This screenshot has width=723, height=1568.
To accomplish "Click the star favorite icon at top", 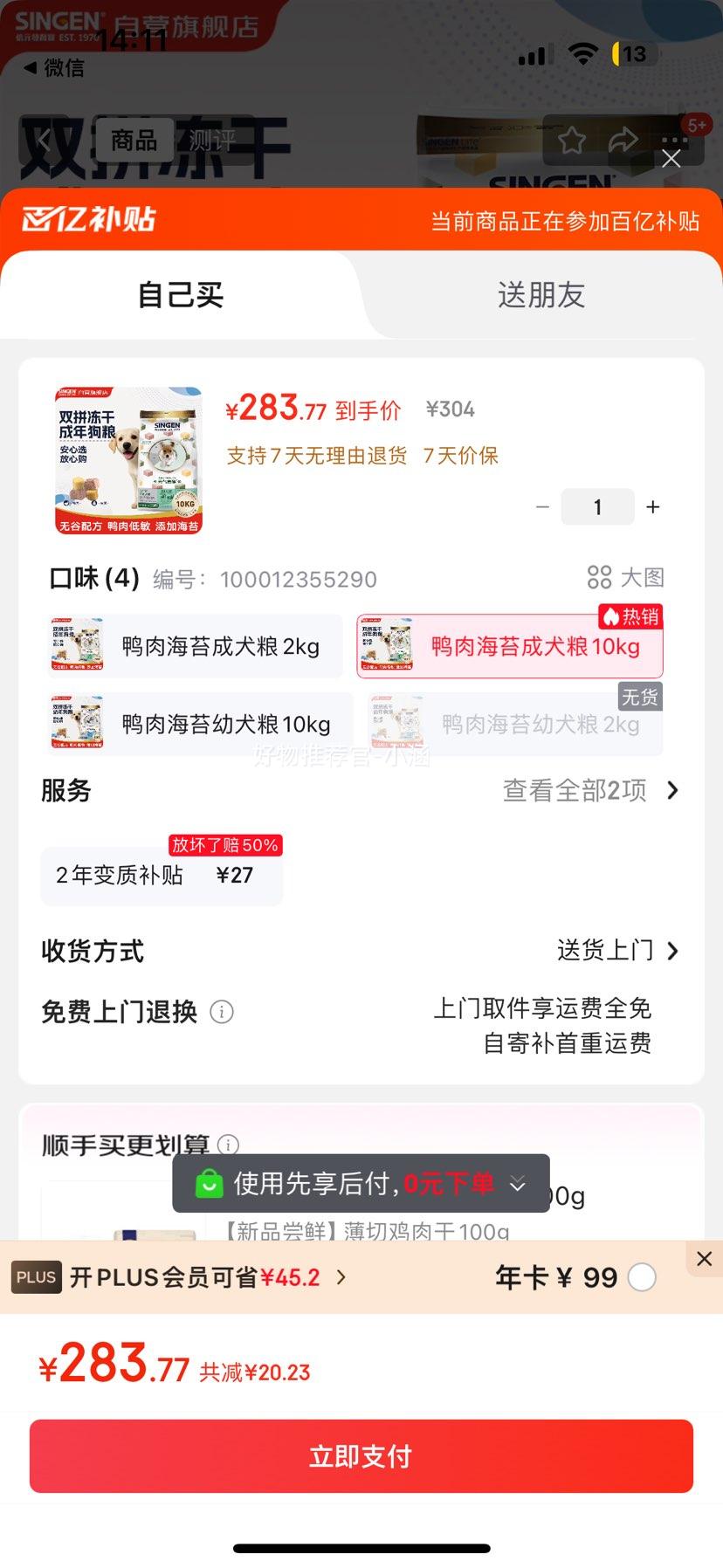I will (572, 140).
